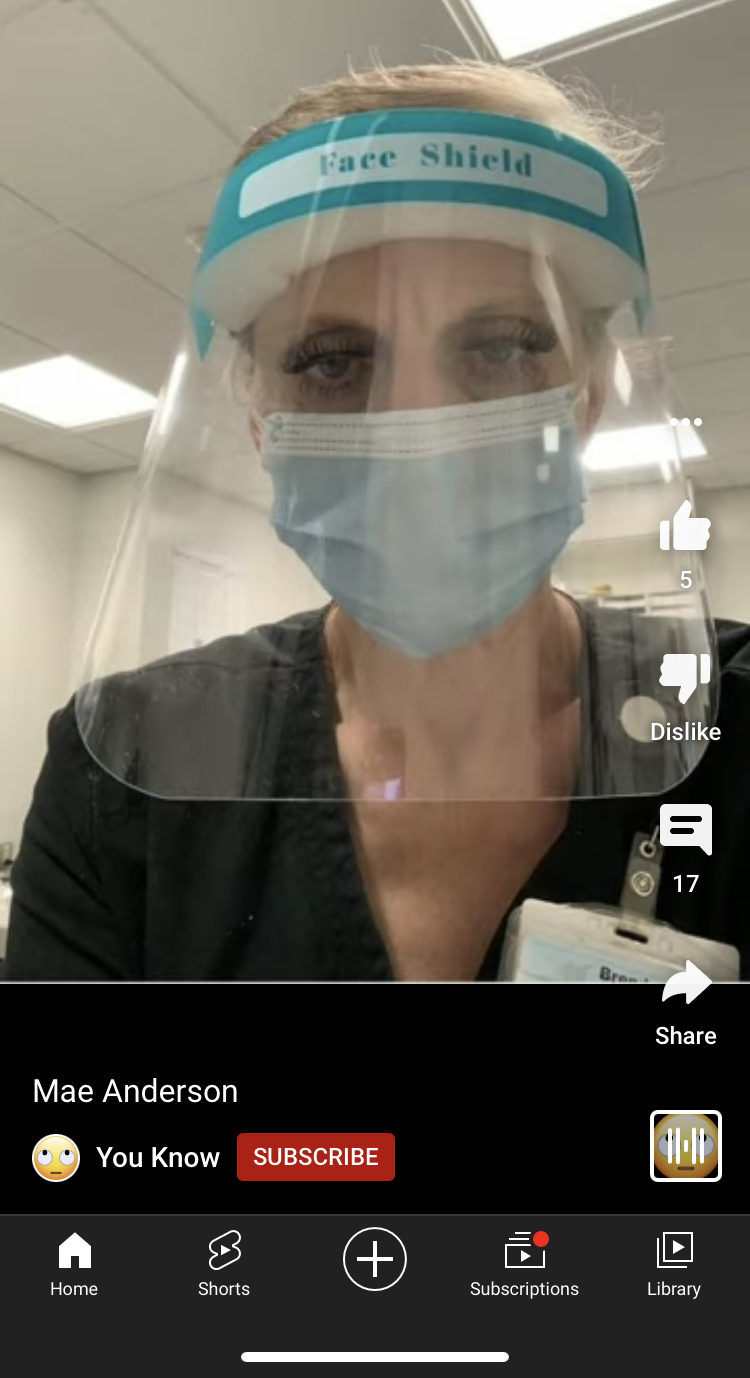Screen dimensions: 750x1378
Task: Open the You Know channel avatar
Action: [x=56, y=1158]
